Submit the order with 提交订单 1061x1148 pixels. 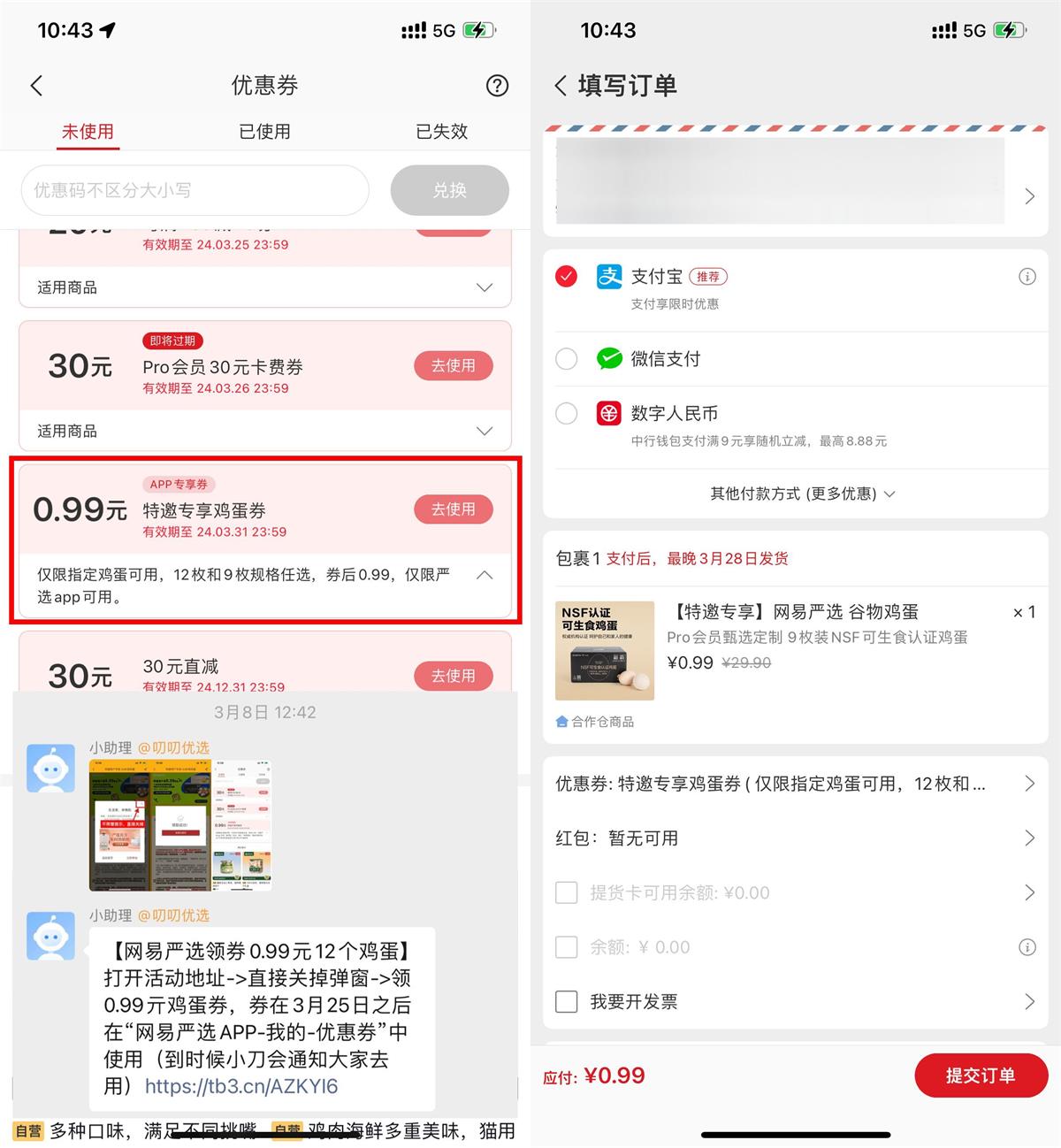point(981,1076)
